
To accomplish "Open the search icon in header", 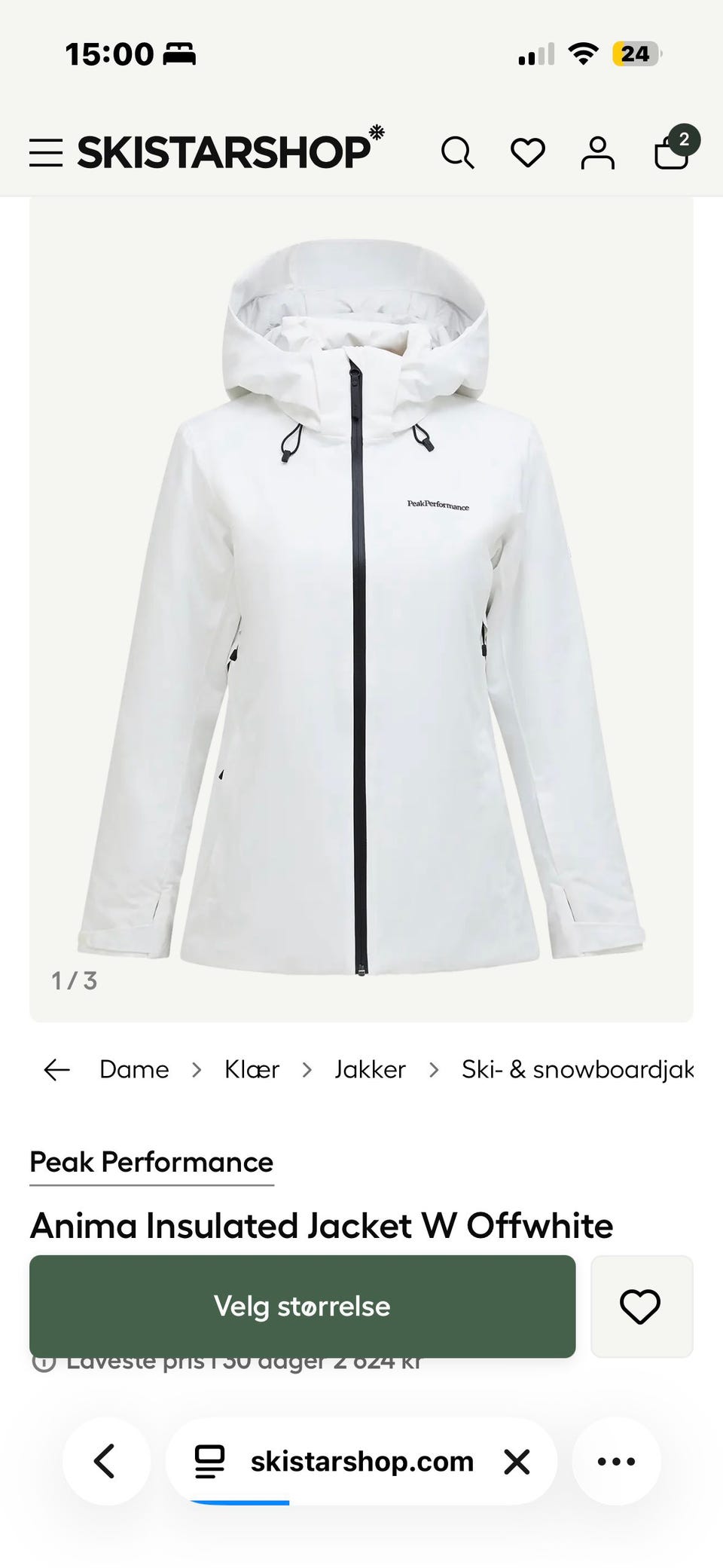I will (457, 153).
